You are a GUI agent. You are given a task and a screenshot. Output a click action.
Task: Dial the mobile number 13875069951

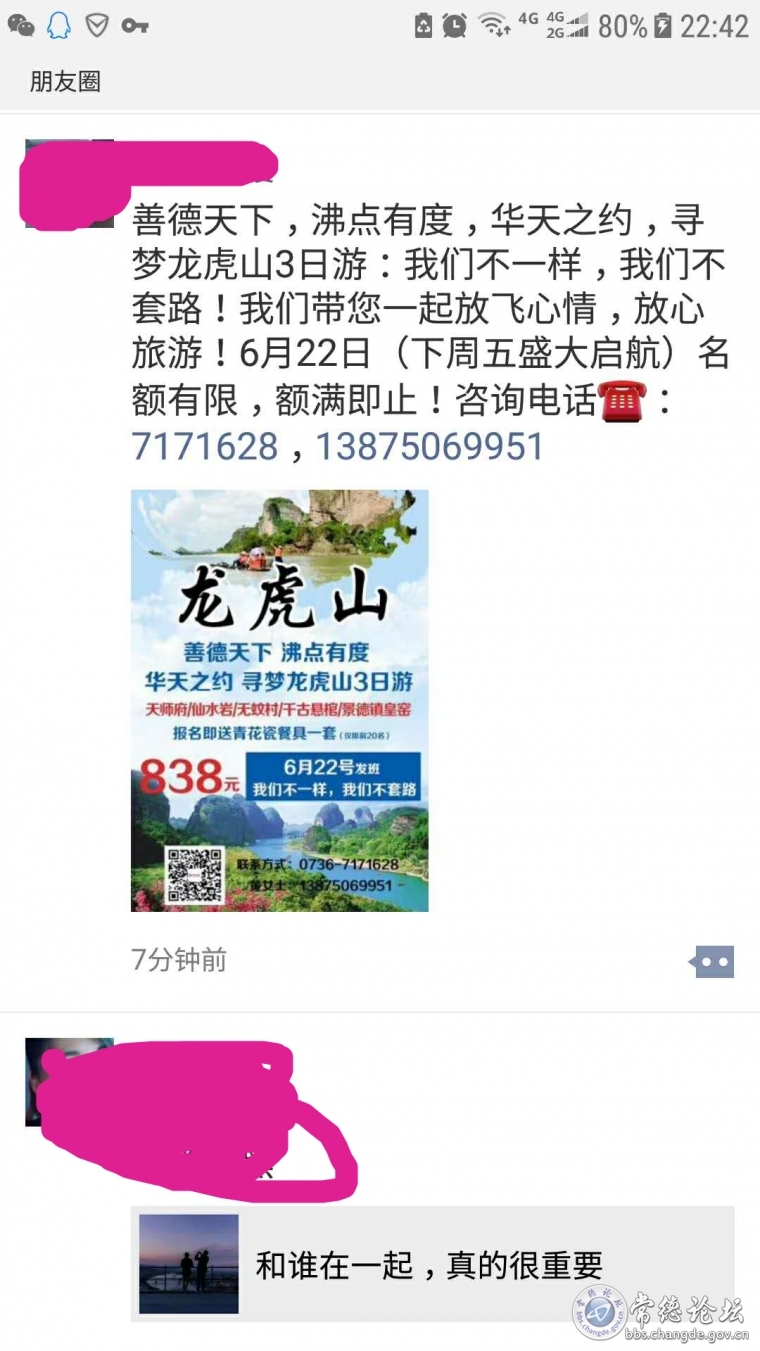pyautogui.click(x=430, y=446)
